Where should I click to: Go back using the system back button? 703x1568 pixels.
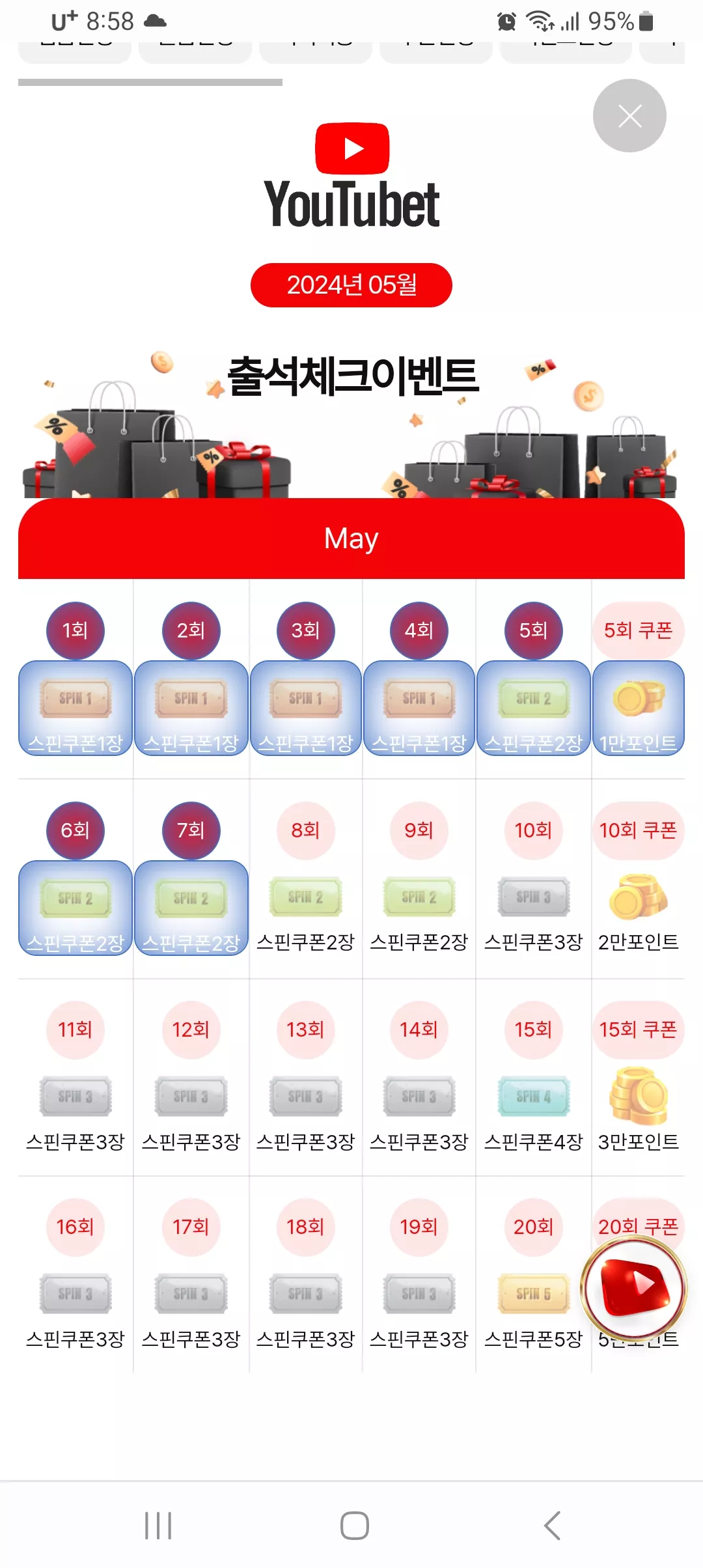coord(552,1526)
